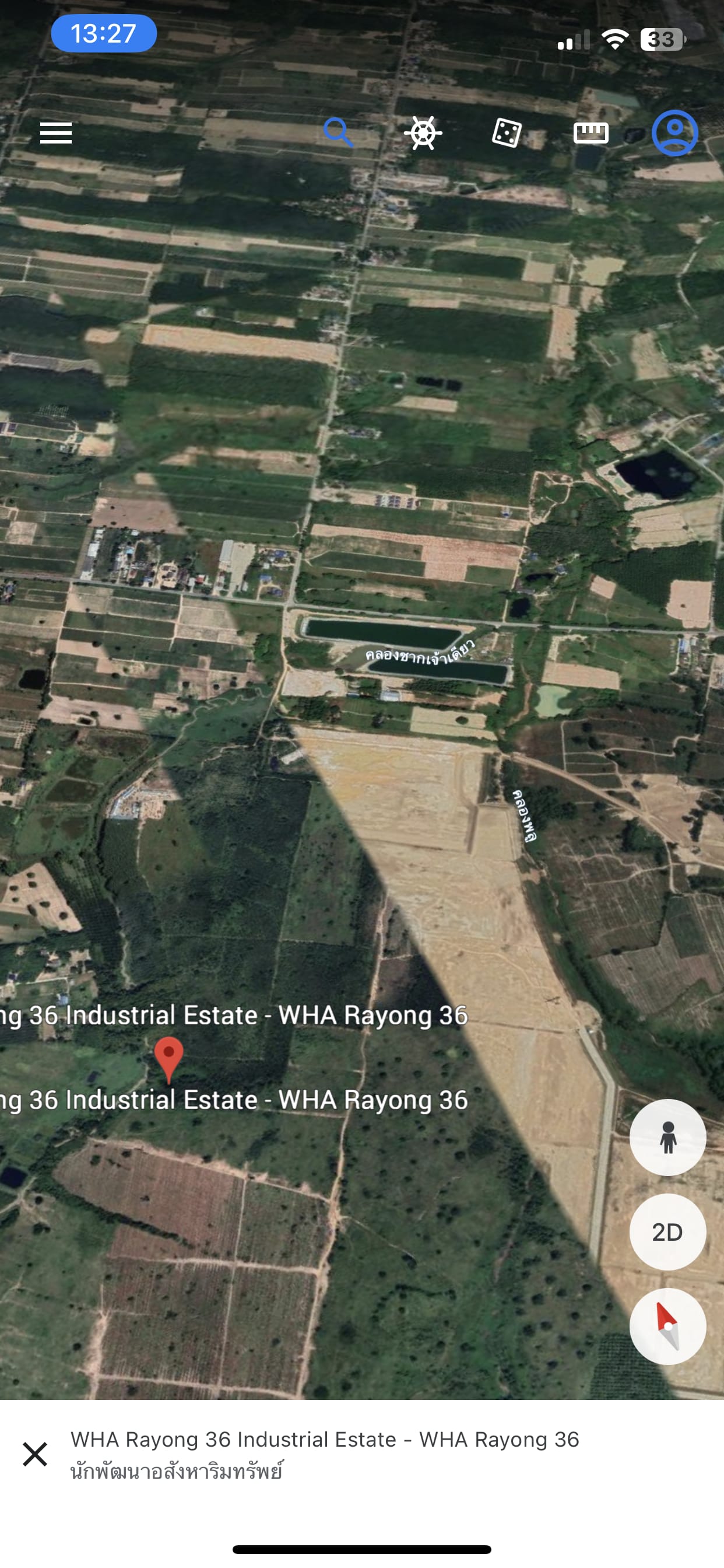Switch the view to 2D
Screen dimensions: 724x1568
[667, 1232]
